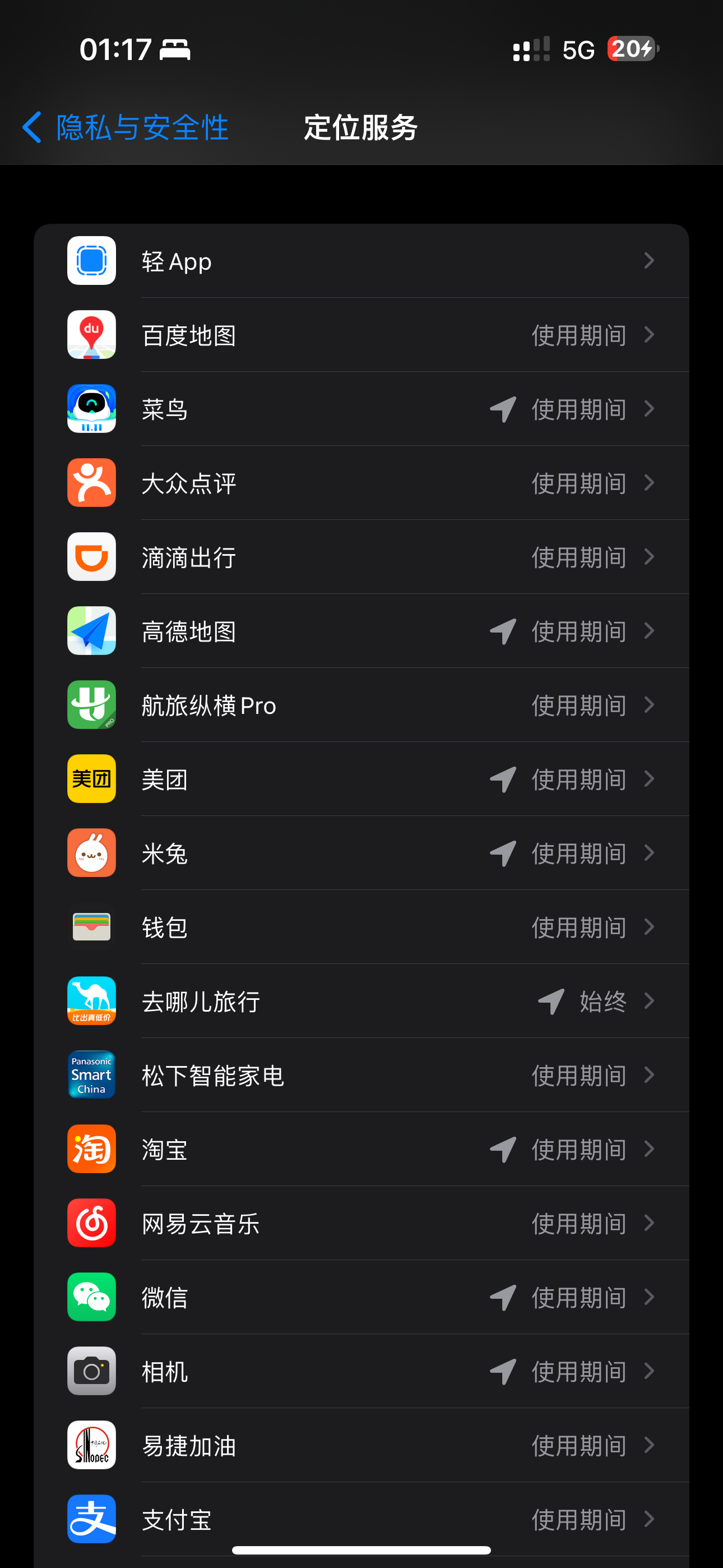The height and width of the screenshot is (1568, 723).
Task: Select the 微信 row
Action: (x=361, y=1298)
